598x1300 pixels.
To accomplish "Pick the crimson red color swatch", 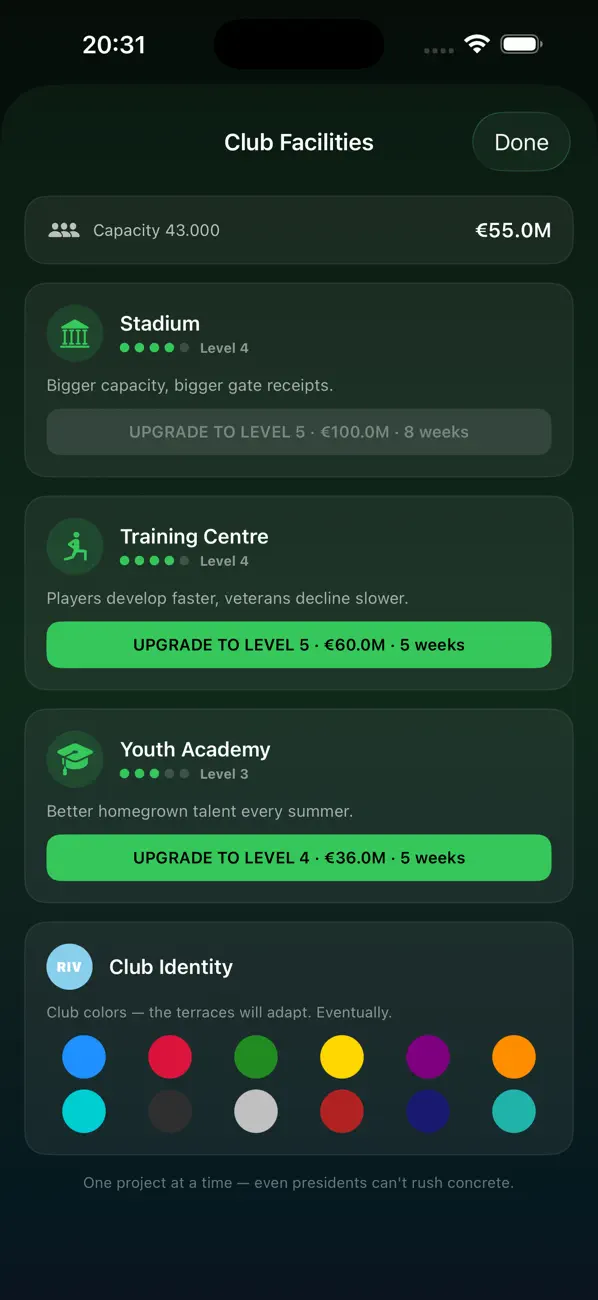I will coord(170,1057).
